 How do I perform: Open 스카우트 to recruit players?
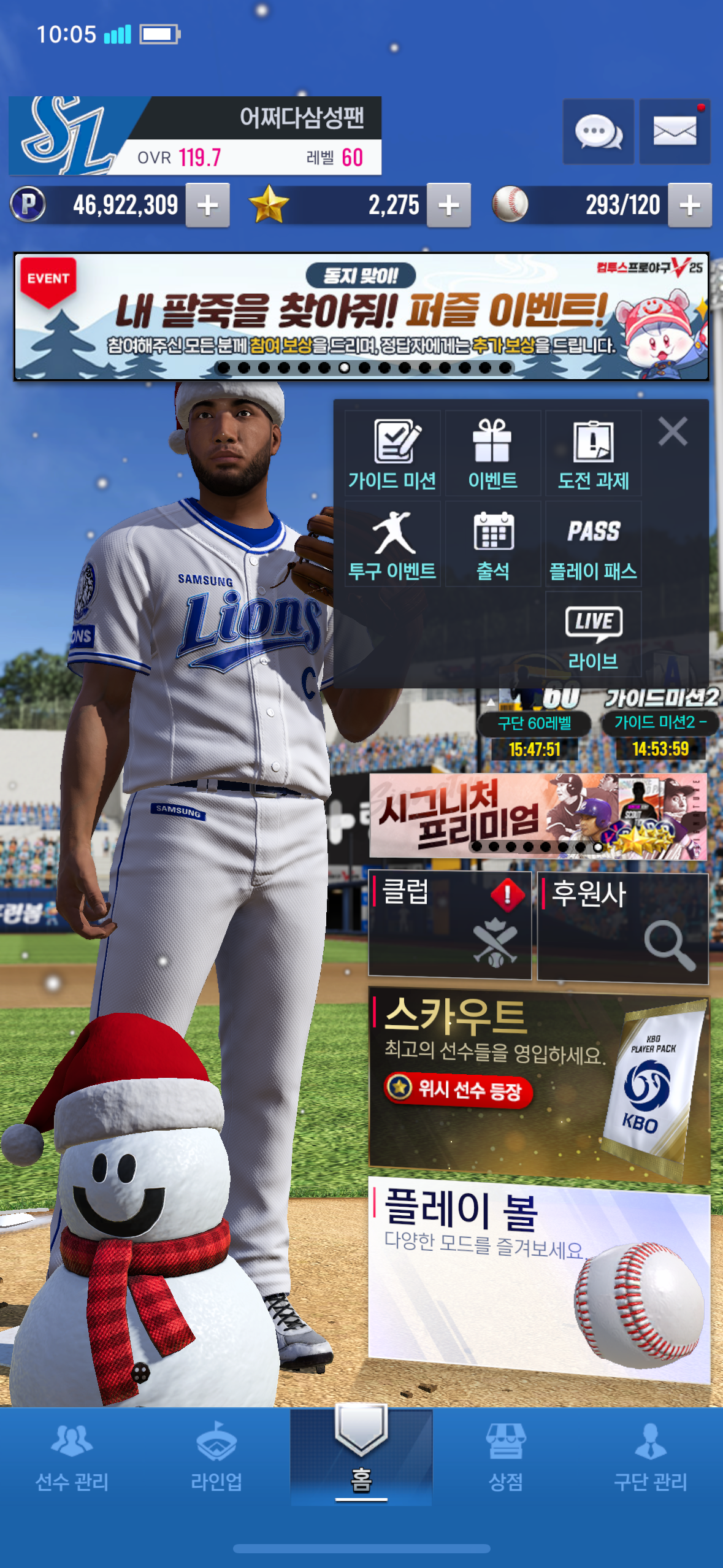538,1084
